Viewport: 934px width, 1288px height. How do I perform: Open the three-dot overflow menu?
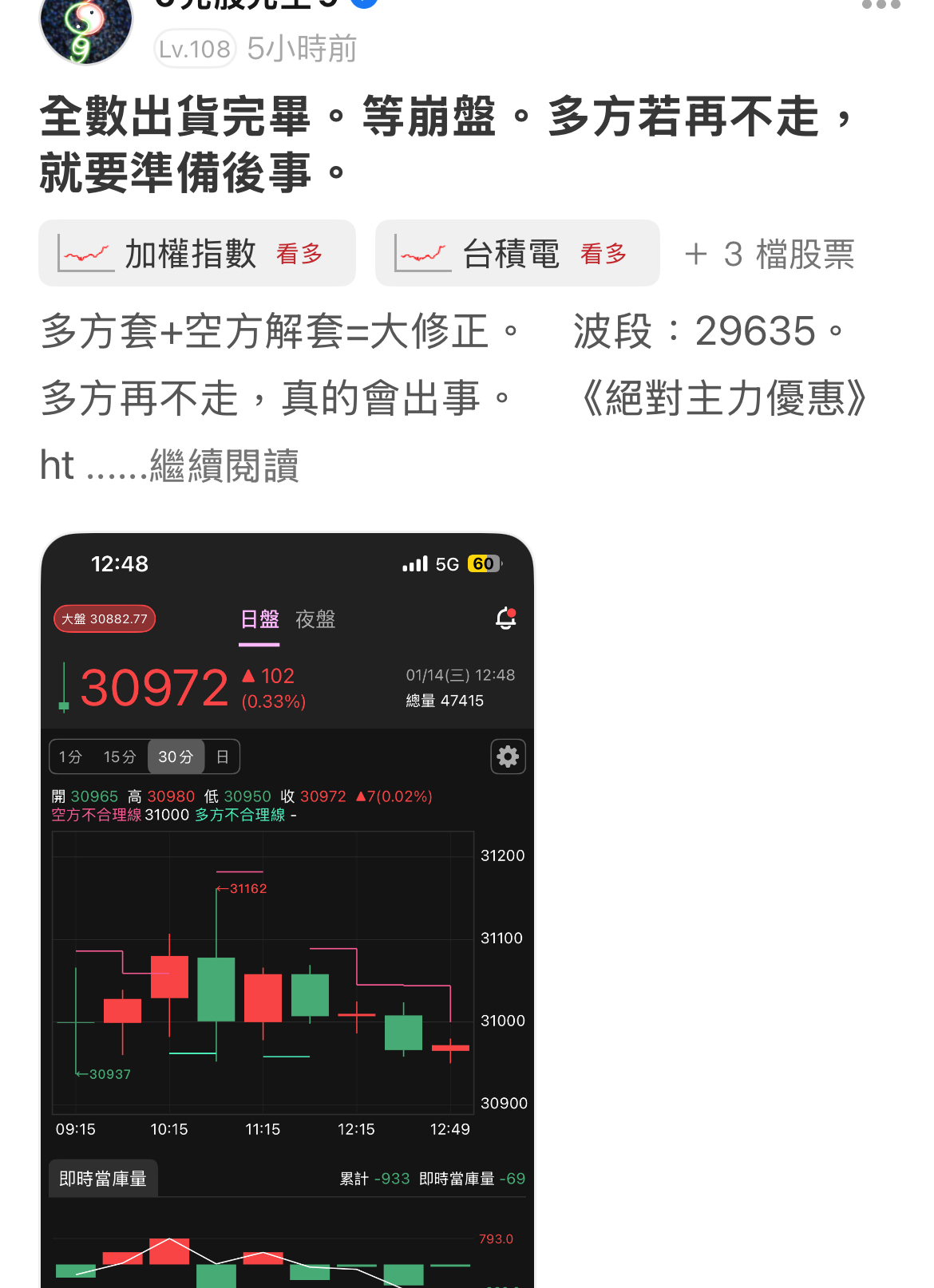pyautogui.click(x=881, y=6)
